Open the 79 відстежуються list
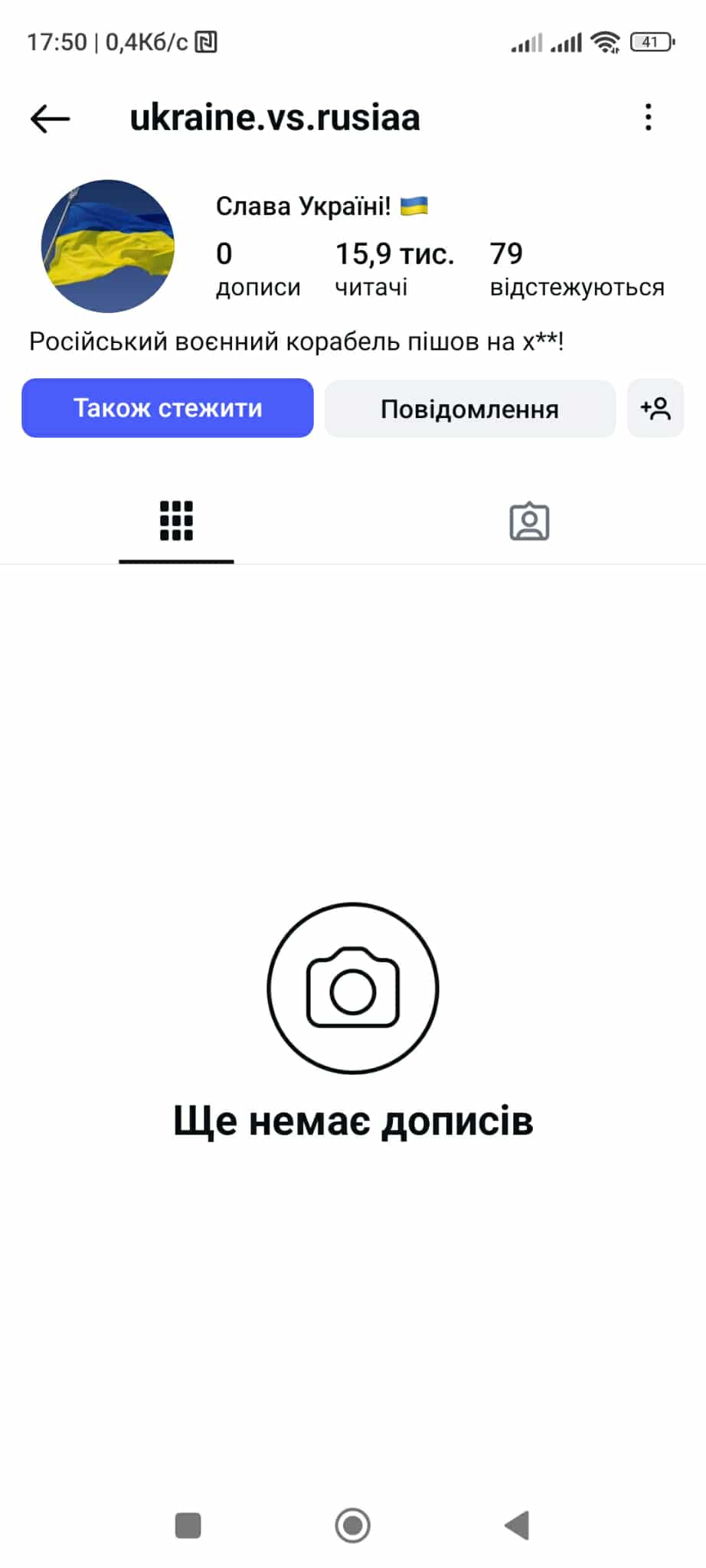The width and height of the screenshot is (706, 1568). (576, 269)
